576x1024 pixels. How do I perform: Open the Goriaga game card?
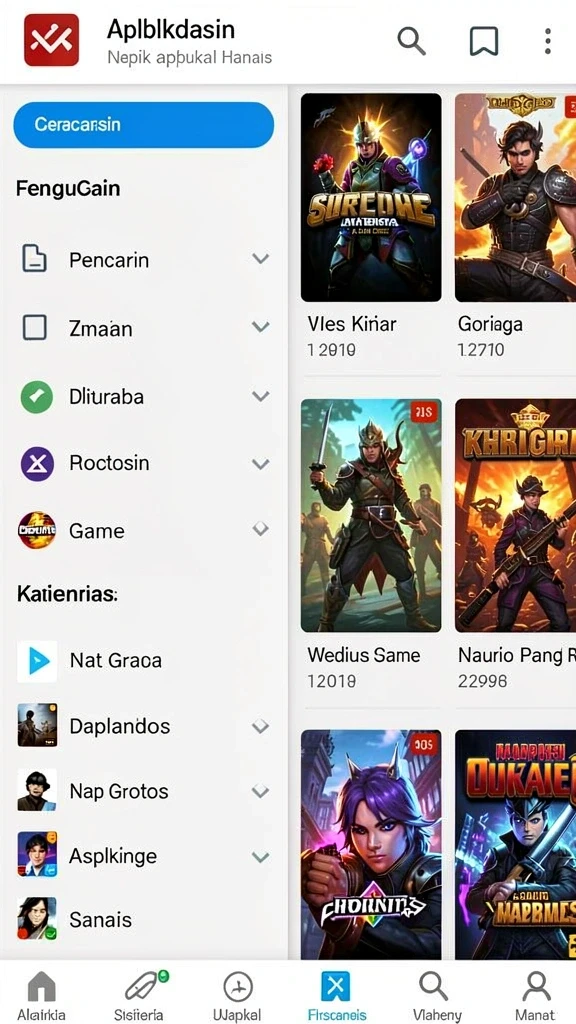515,227
